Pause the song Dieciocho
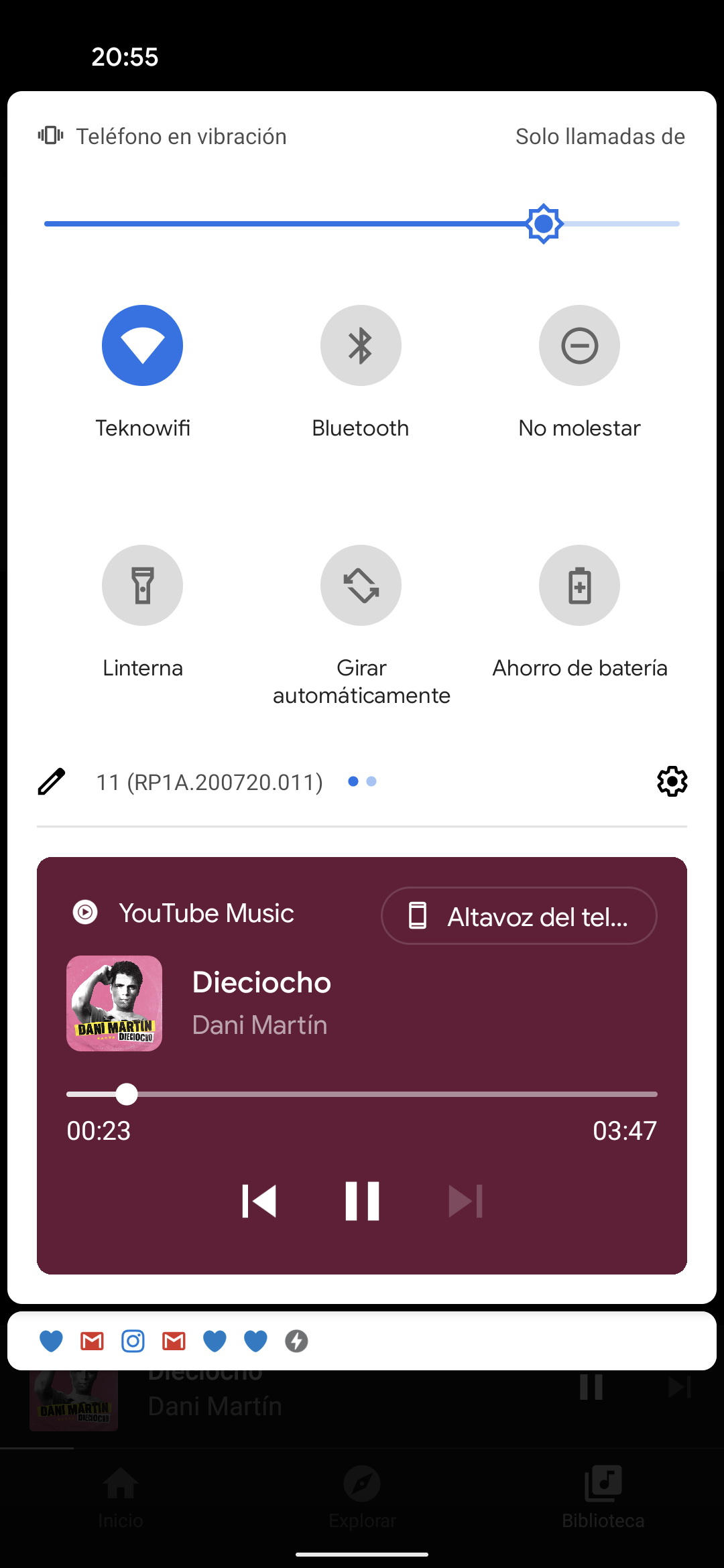Viewport: 724px width, 1568px height. (x=362, y=1201)
